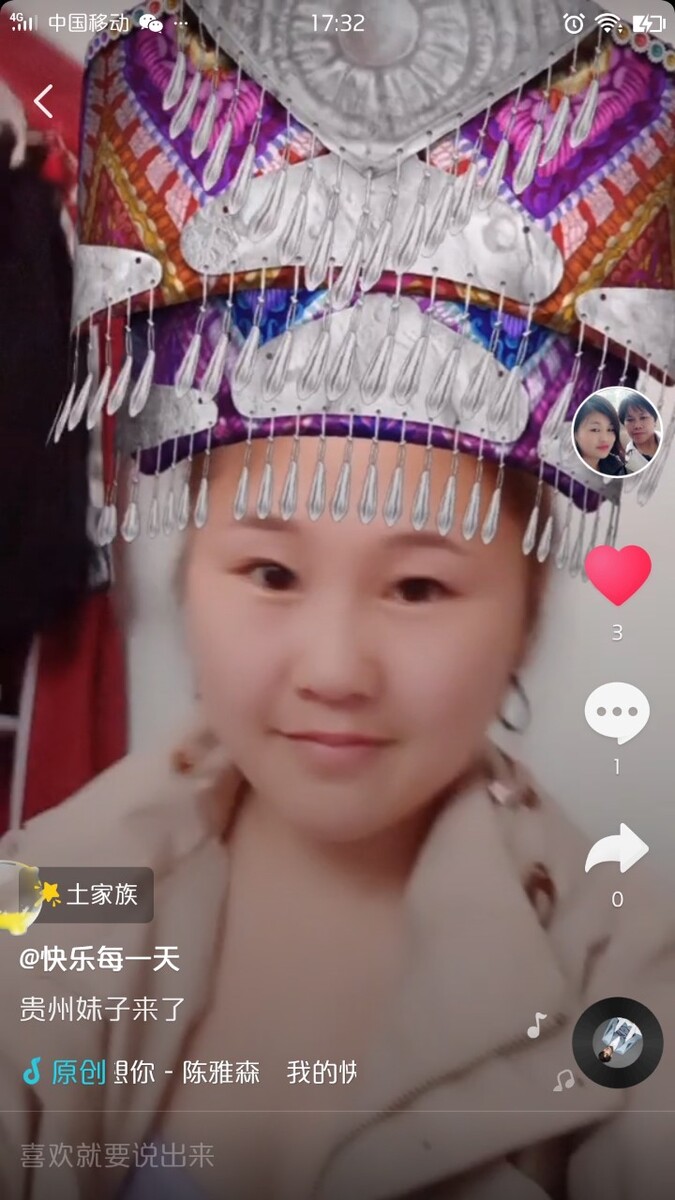Tap the spinning music disc

(617, 1042)
